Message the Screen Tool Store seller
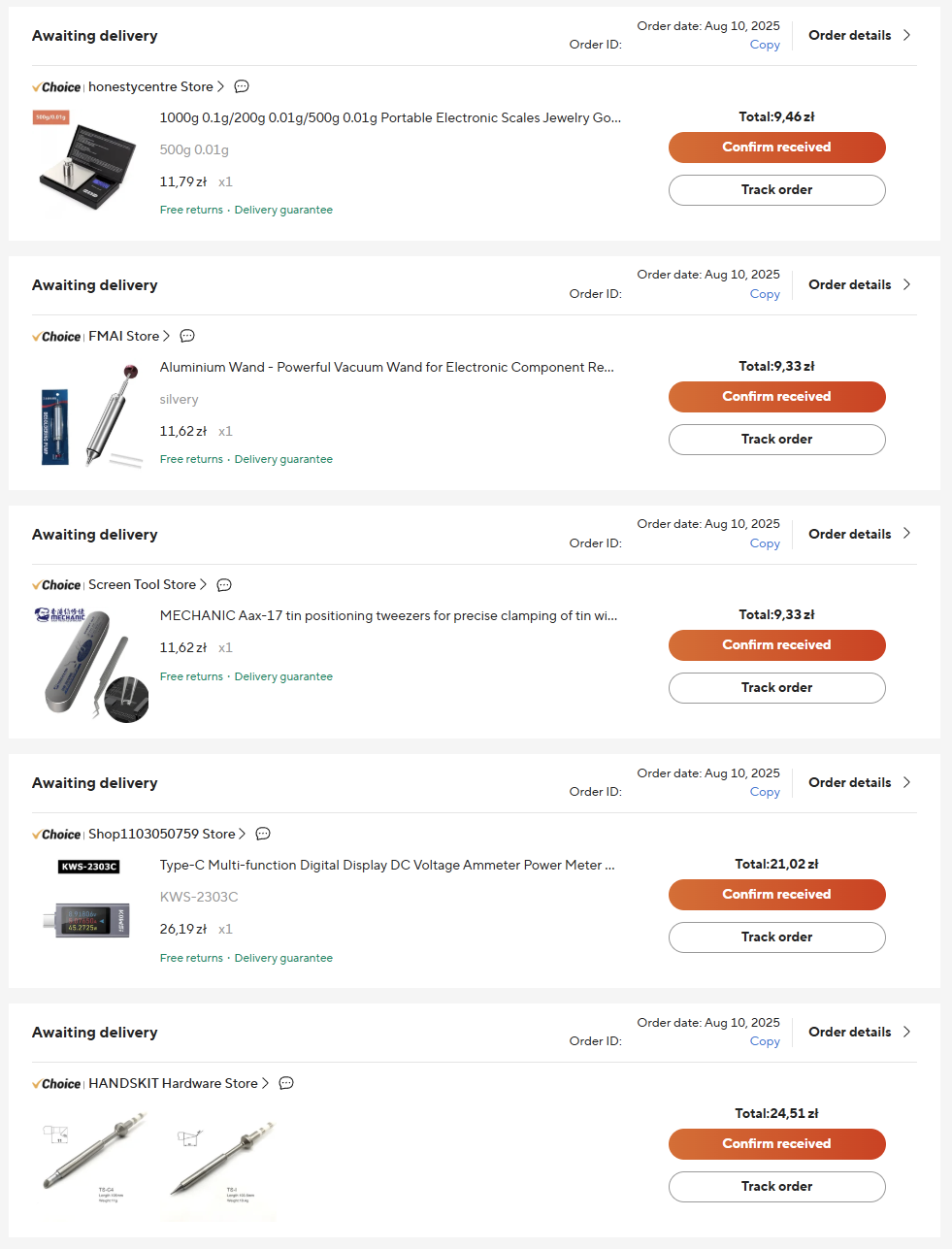The width and height of the screenshot is (952, 1249). [x=224, y=585]
